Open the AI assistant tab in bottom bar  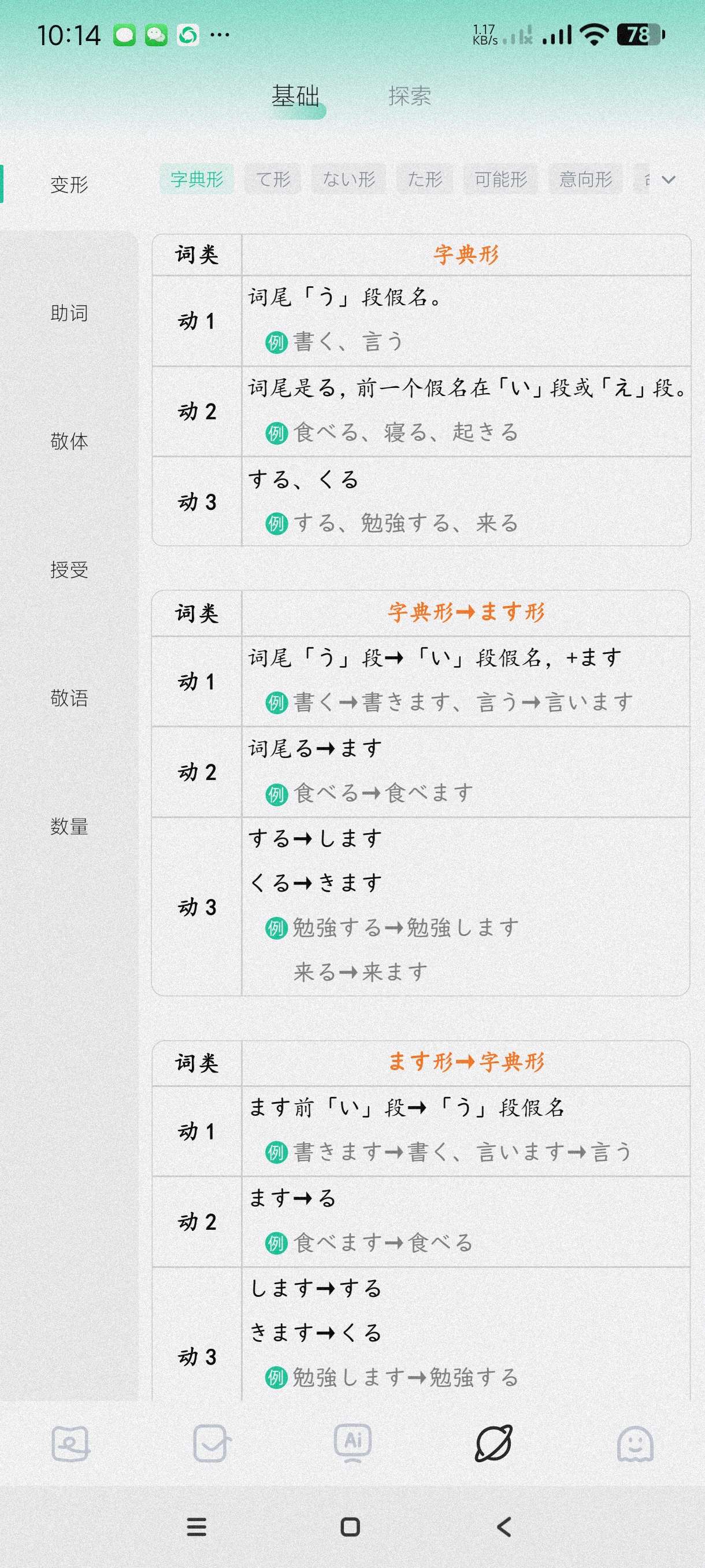(x=353, y=1443)
